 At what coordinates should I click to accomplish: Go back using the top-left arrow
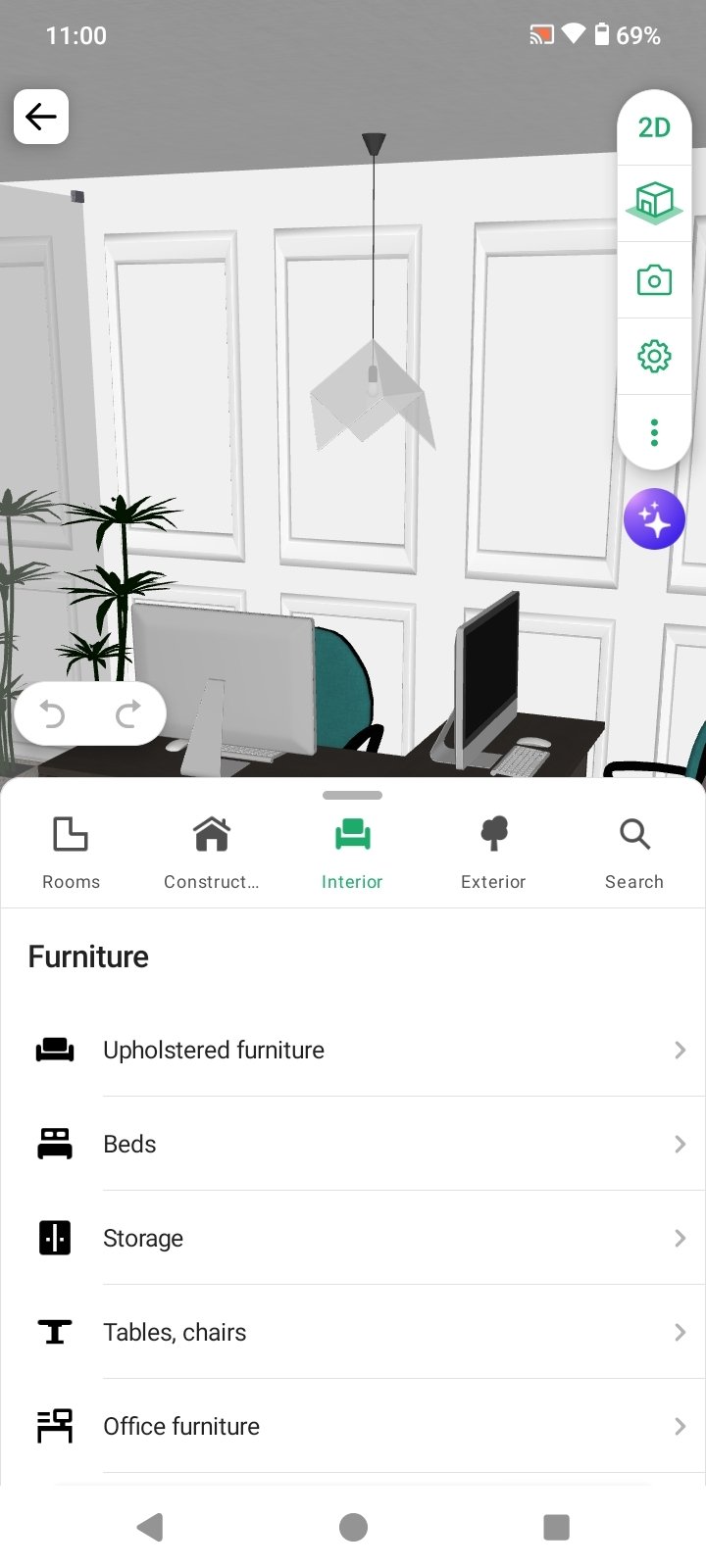pos(41,117)
